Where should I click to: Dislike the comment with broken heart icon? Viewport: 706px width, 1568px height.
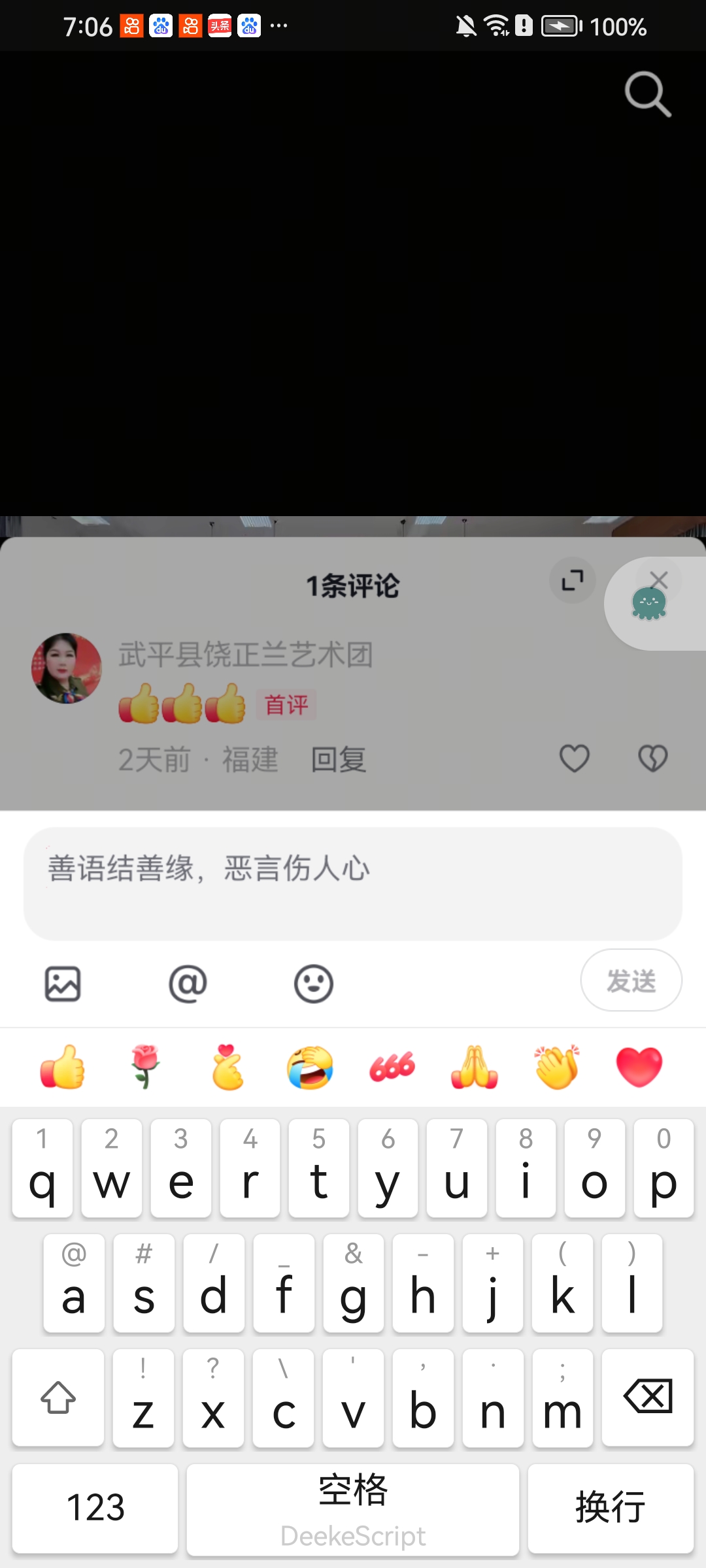point(652,759)
